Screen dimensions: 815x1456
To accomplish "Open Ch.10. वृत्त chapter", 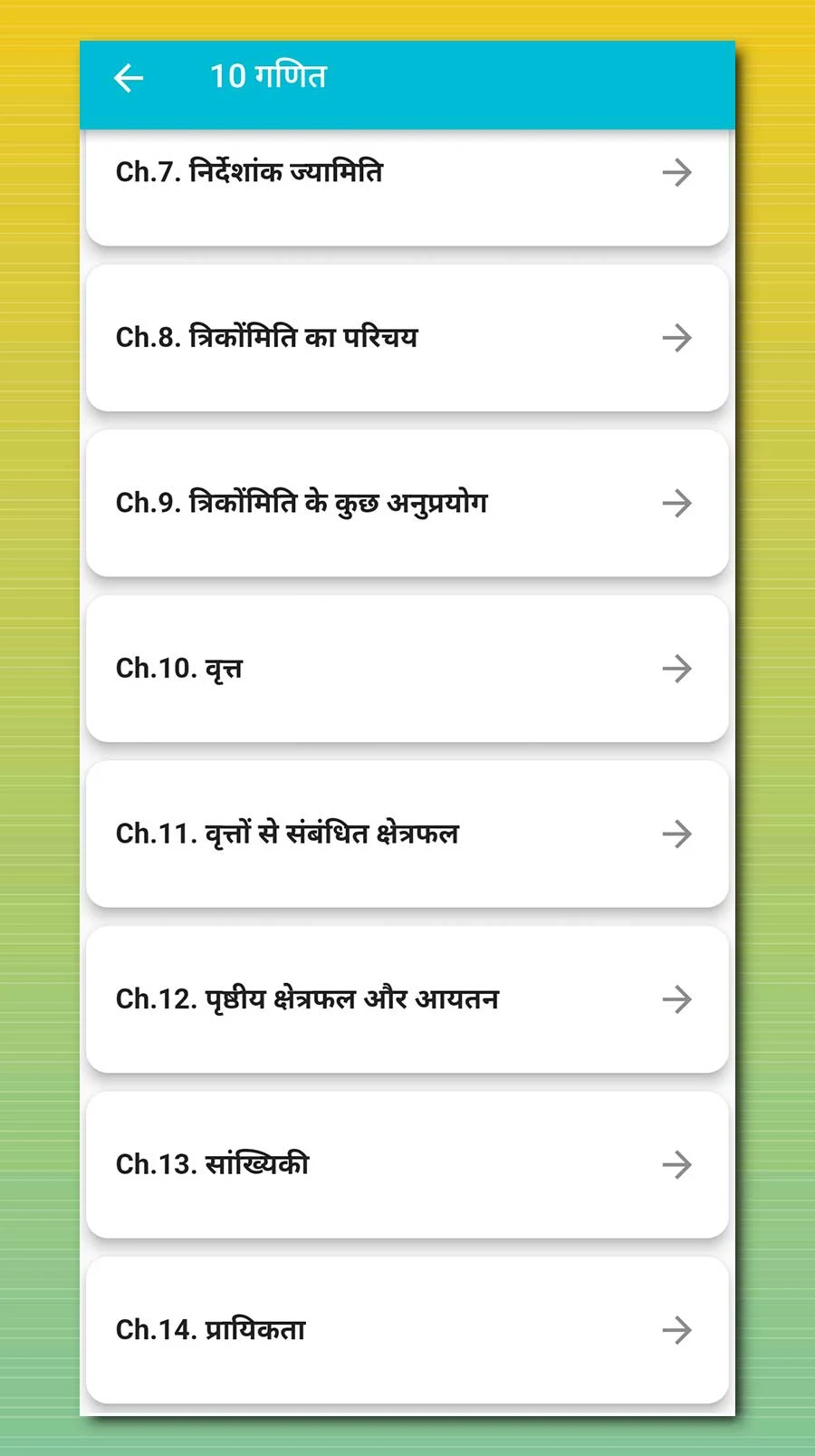I will pos(407,669).
